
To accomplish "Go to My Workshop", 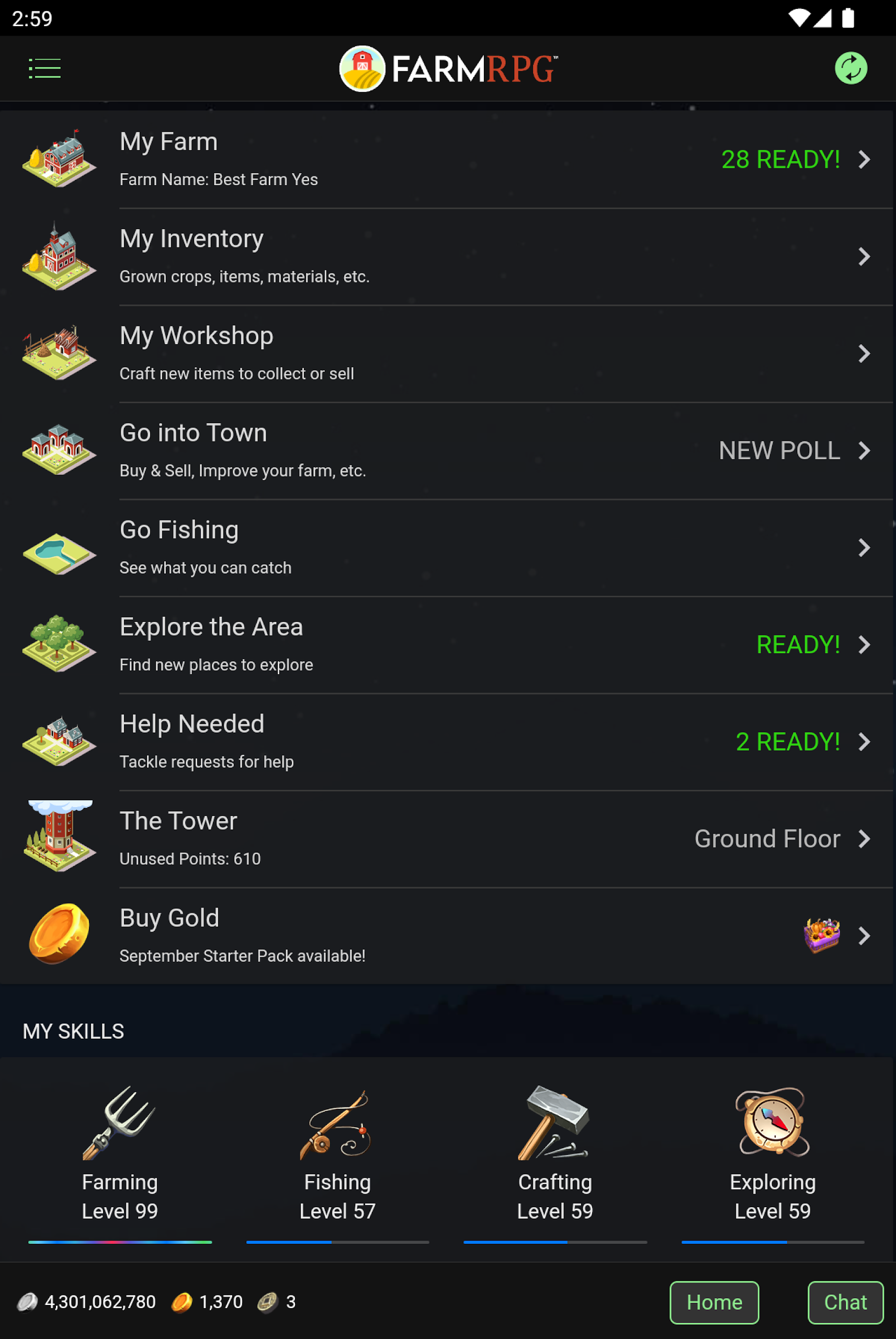I will pos(446,354).
